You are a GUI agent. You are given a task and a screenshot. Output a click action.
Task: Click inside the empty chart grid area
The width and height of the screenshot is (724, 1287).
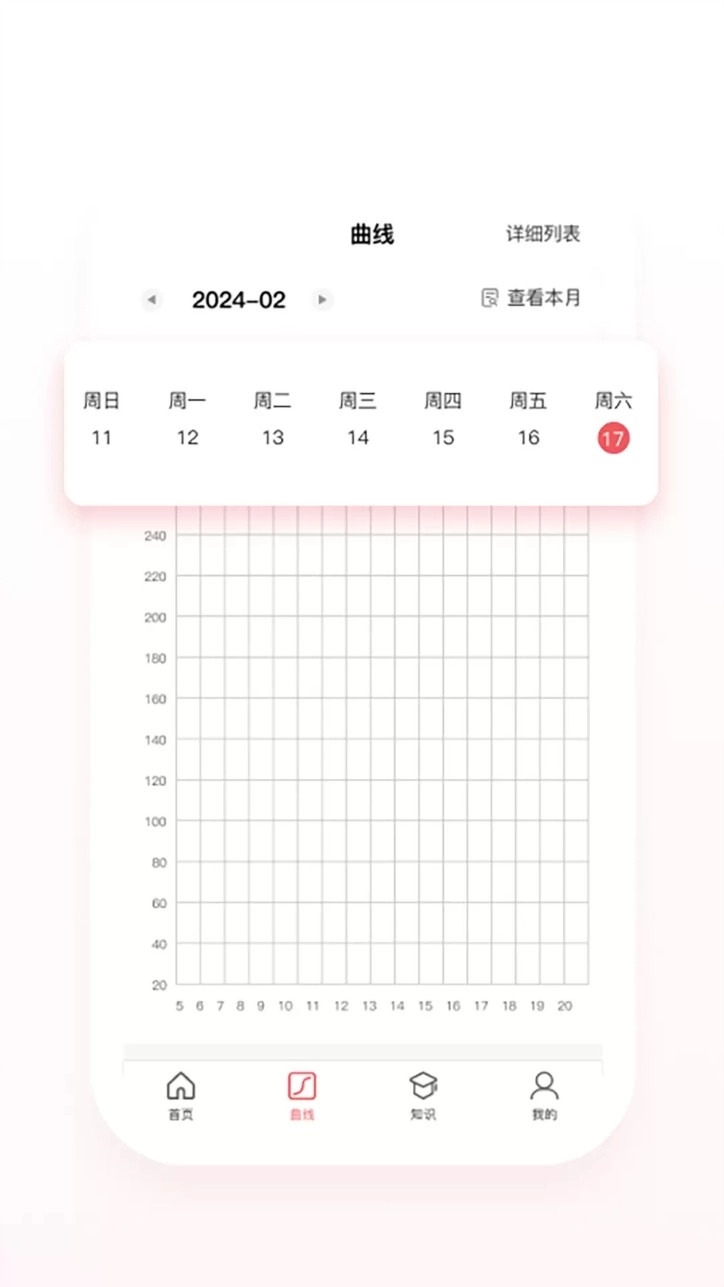click(380, 760)
